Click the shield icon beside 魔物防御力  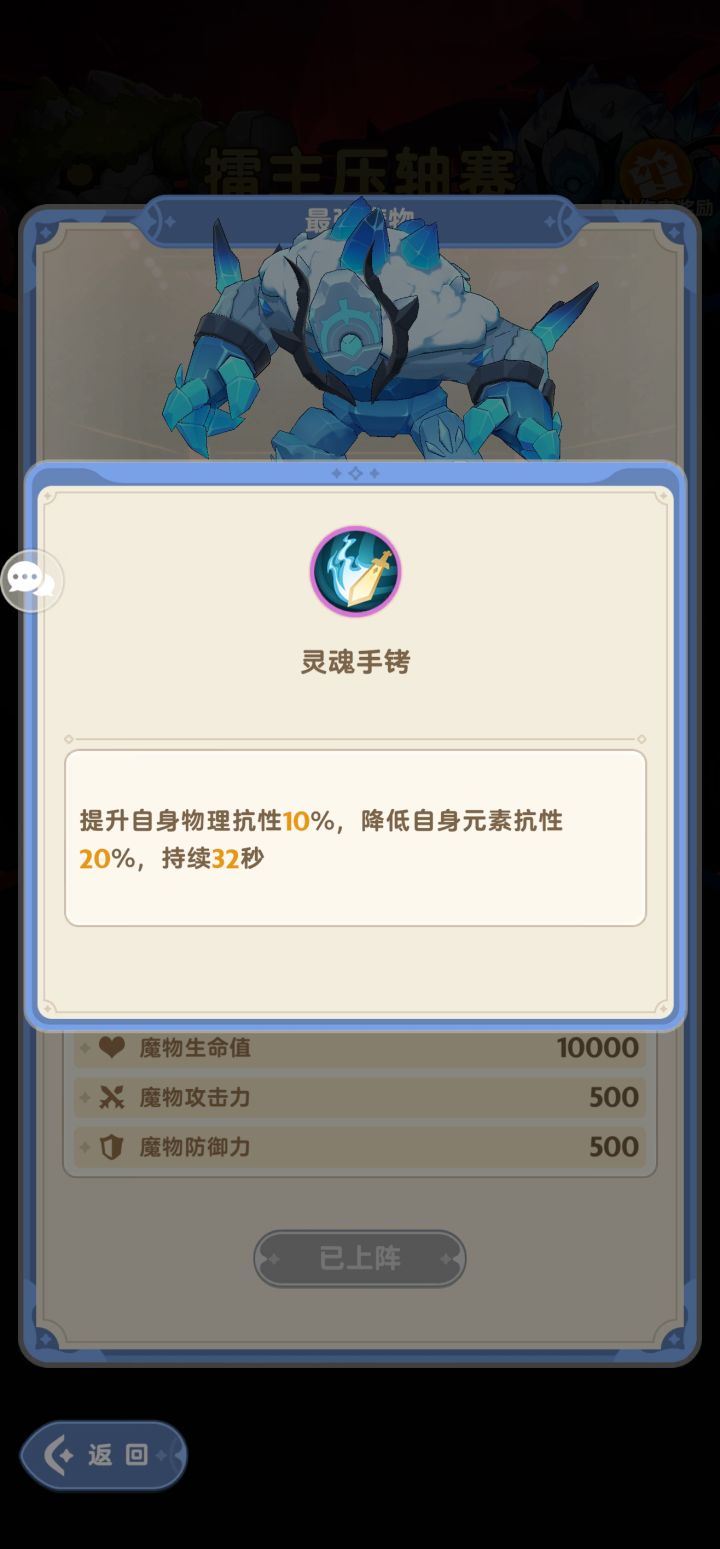tap(112, 1147)
